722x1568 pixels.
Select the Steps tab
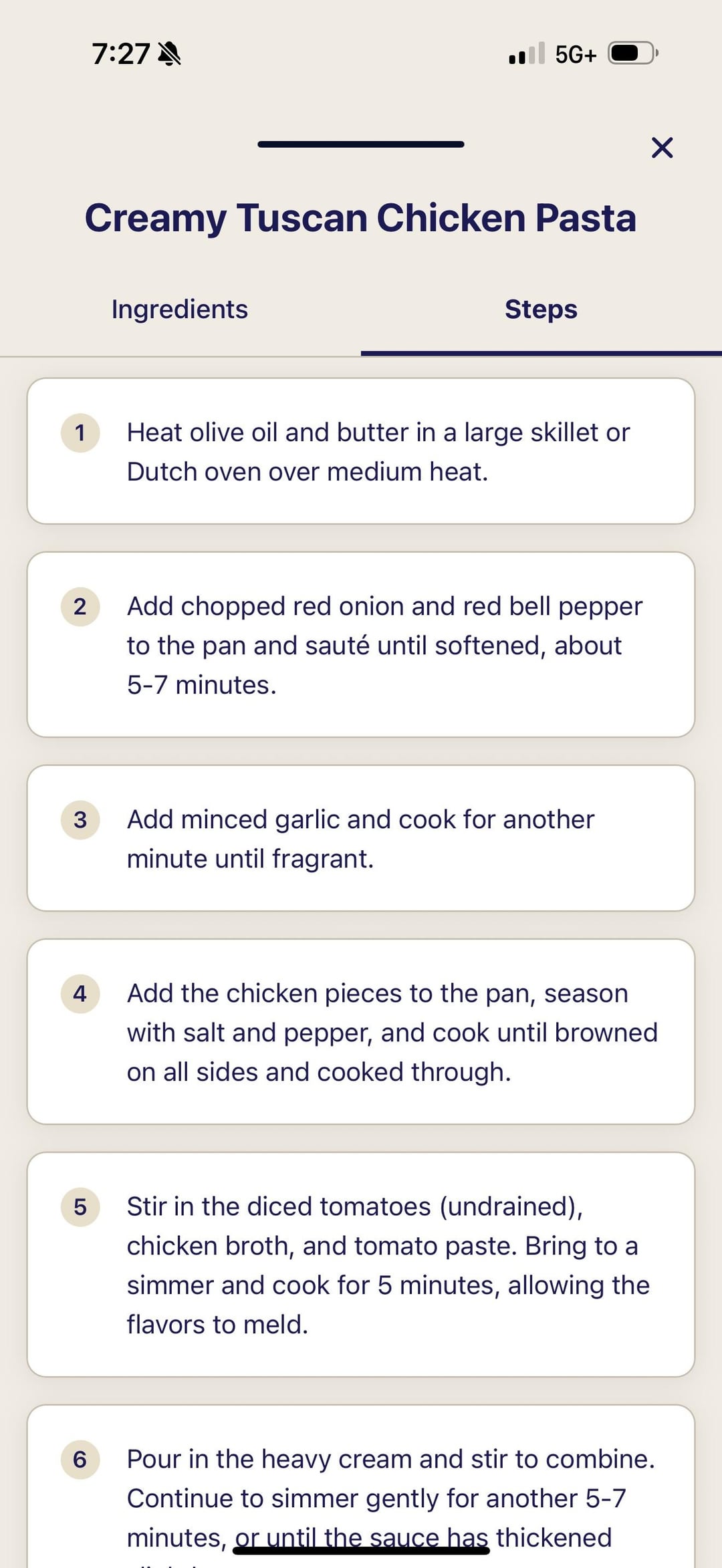[541, 309]
